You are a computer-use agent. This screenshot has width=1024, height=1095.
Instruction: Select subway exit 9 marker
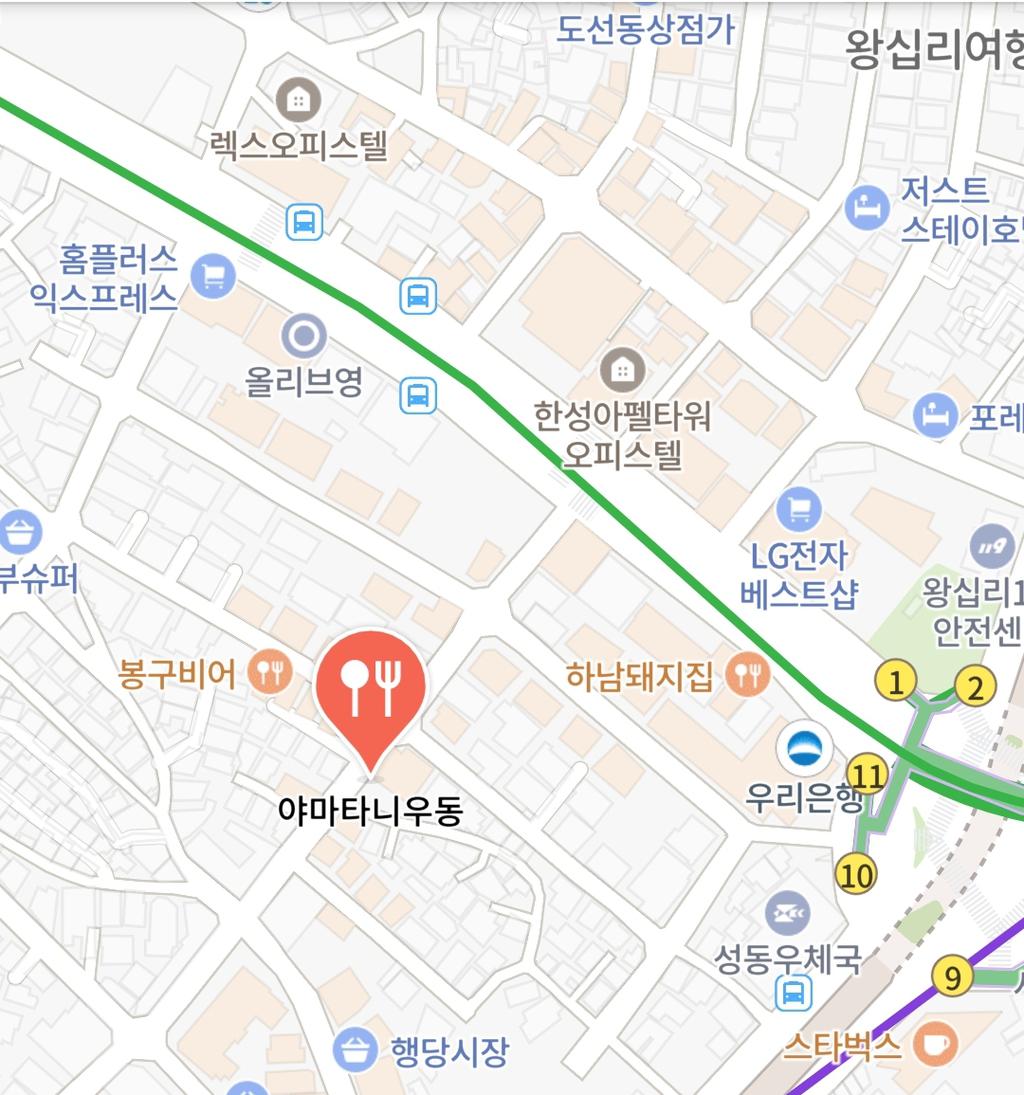(952, 977)
